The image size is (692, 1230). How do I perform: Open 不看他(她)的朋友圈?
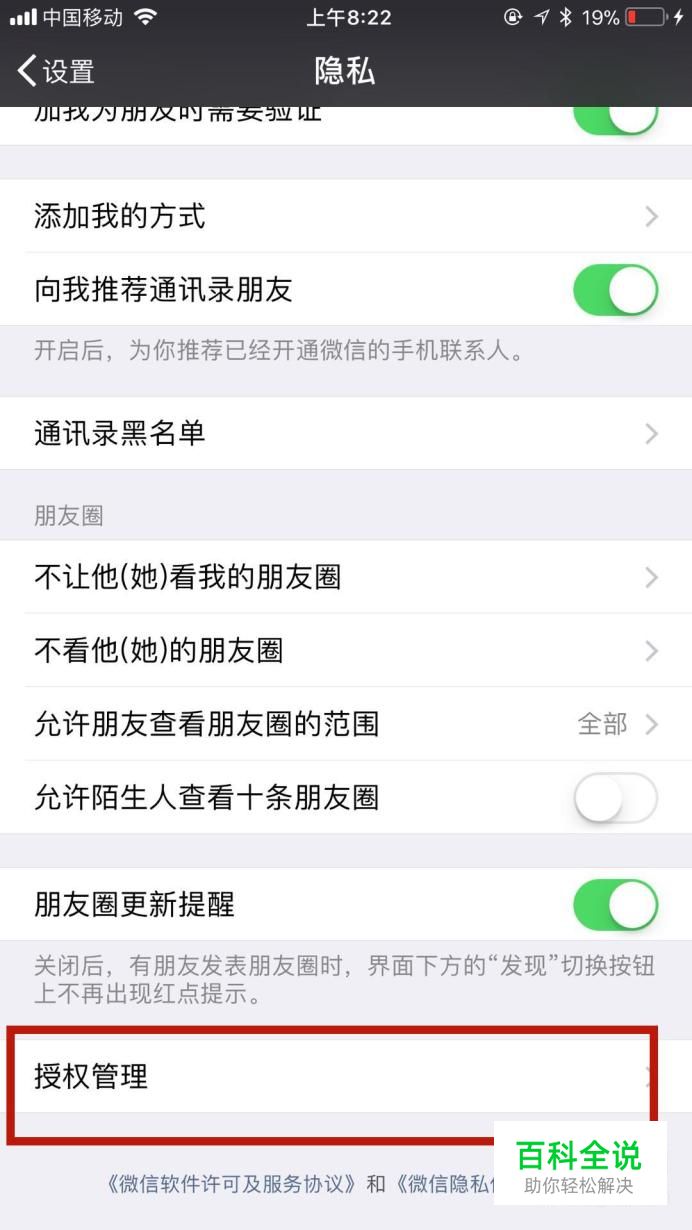(346, 651)
